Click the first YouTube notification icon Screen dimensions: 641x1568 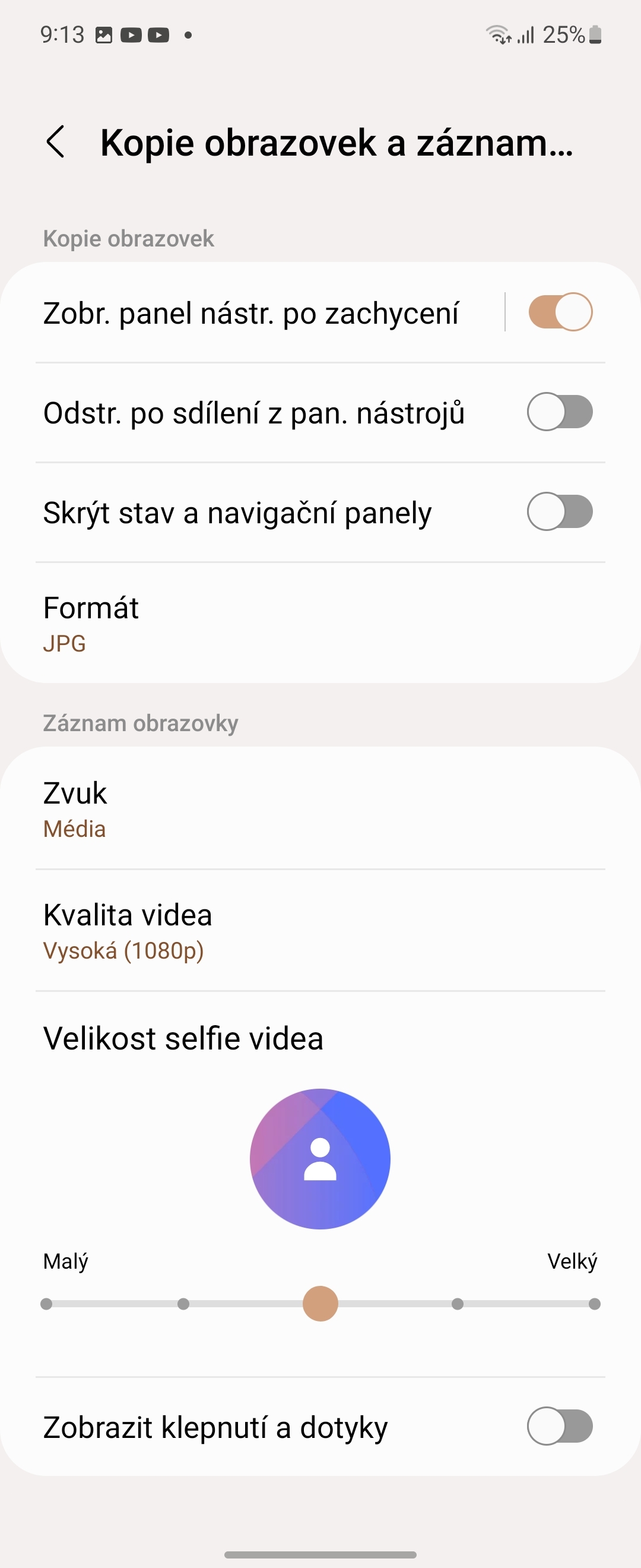pos(131,34)
